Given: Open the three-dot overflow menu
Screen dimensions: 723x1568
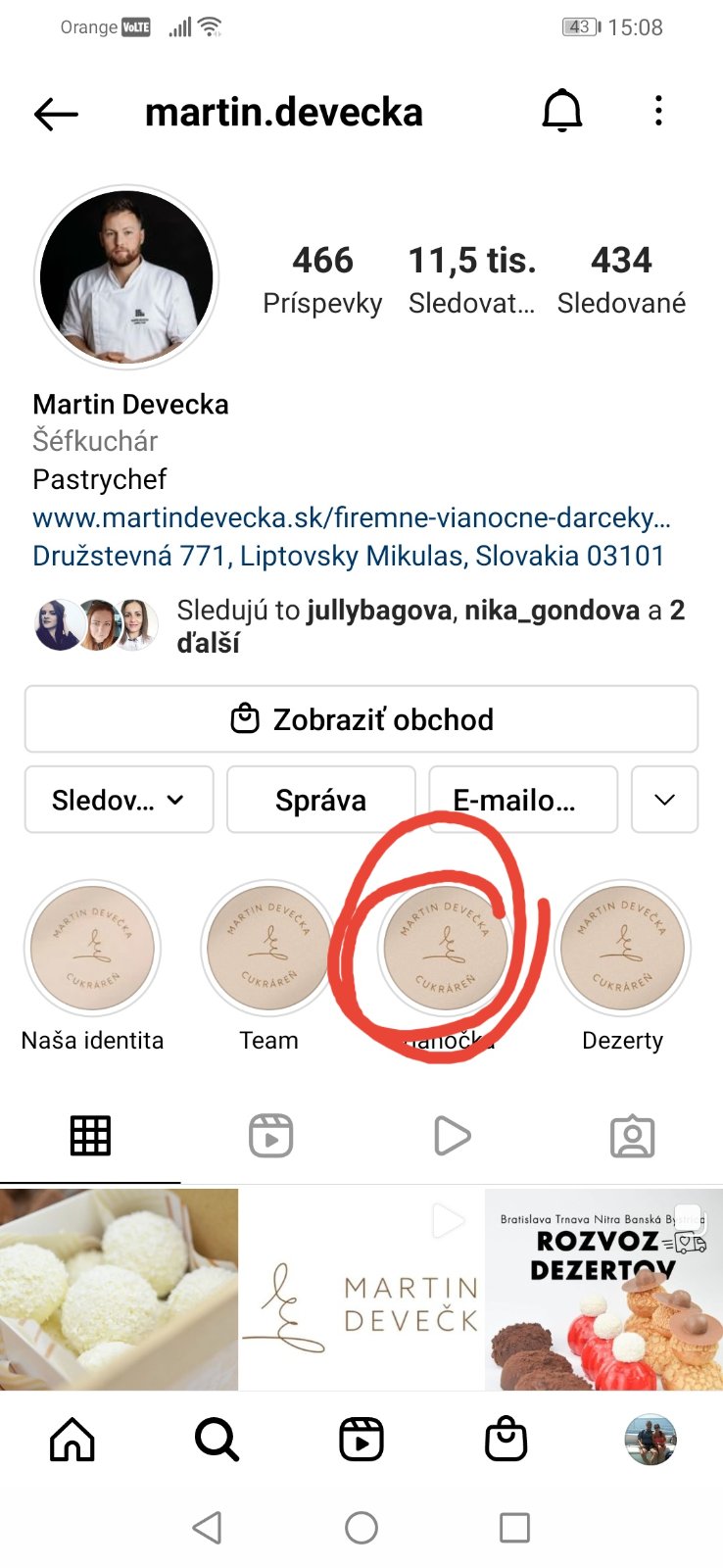Looking at the screenshot, I should pyautogui.click(x=658, y=112).
